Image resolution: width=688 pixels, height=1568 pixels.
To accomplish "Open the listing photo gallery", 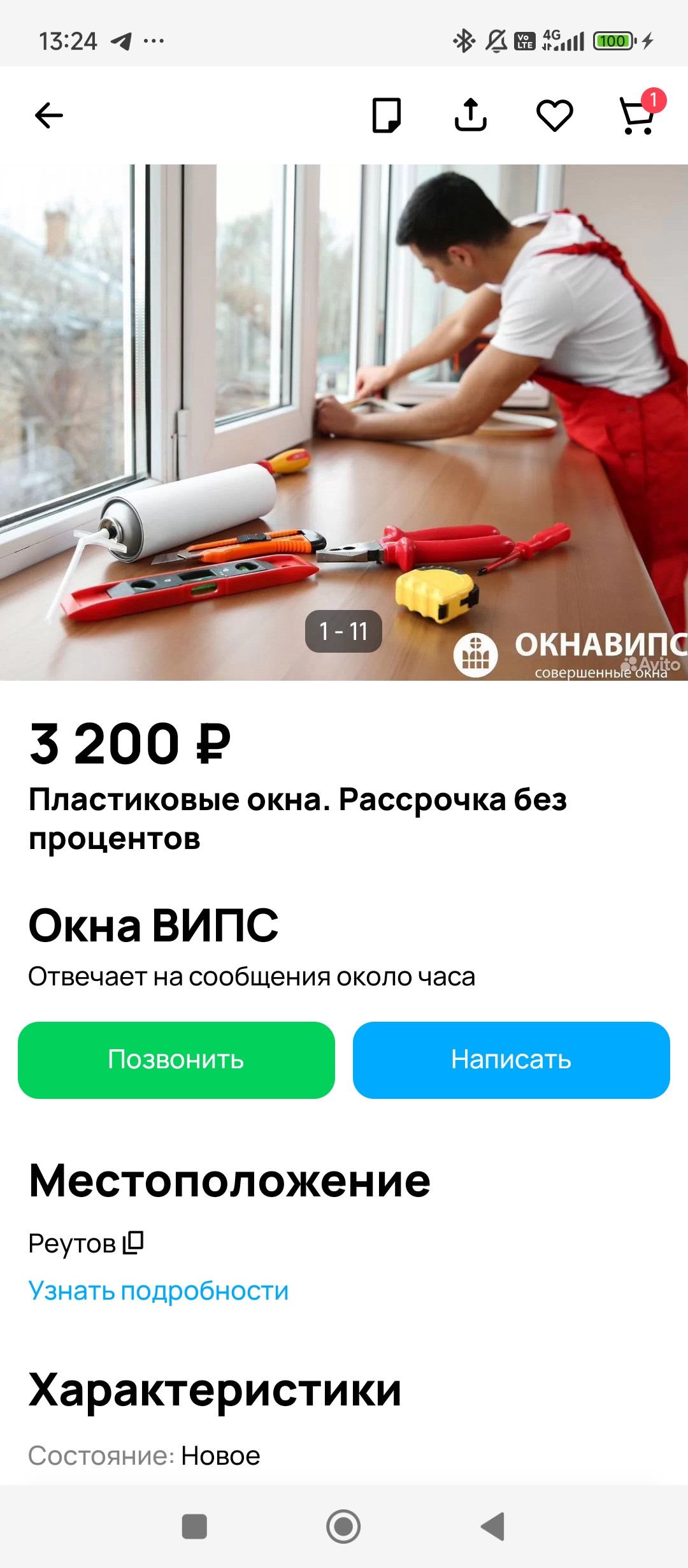I will (344, 422).
